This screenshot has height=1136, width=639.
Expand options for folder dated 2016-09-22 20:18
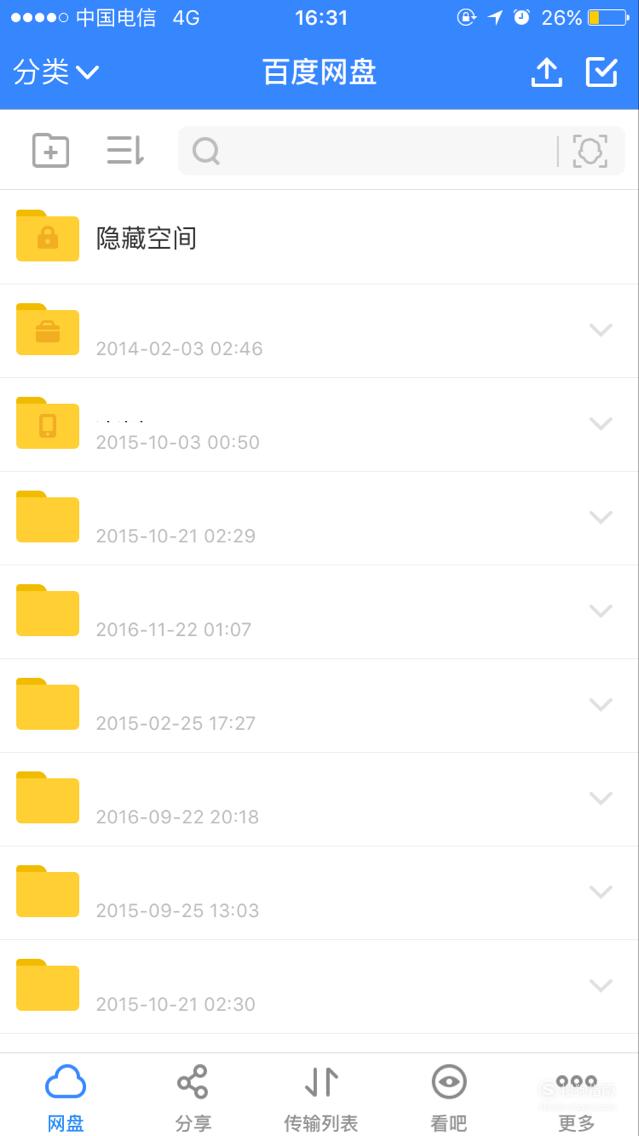point(601,798)
